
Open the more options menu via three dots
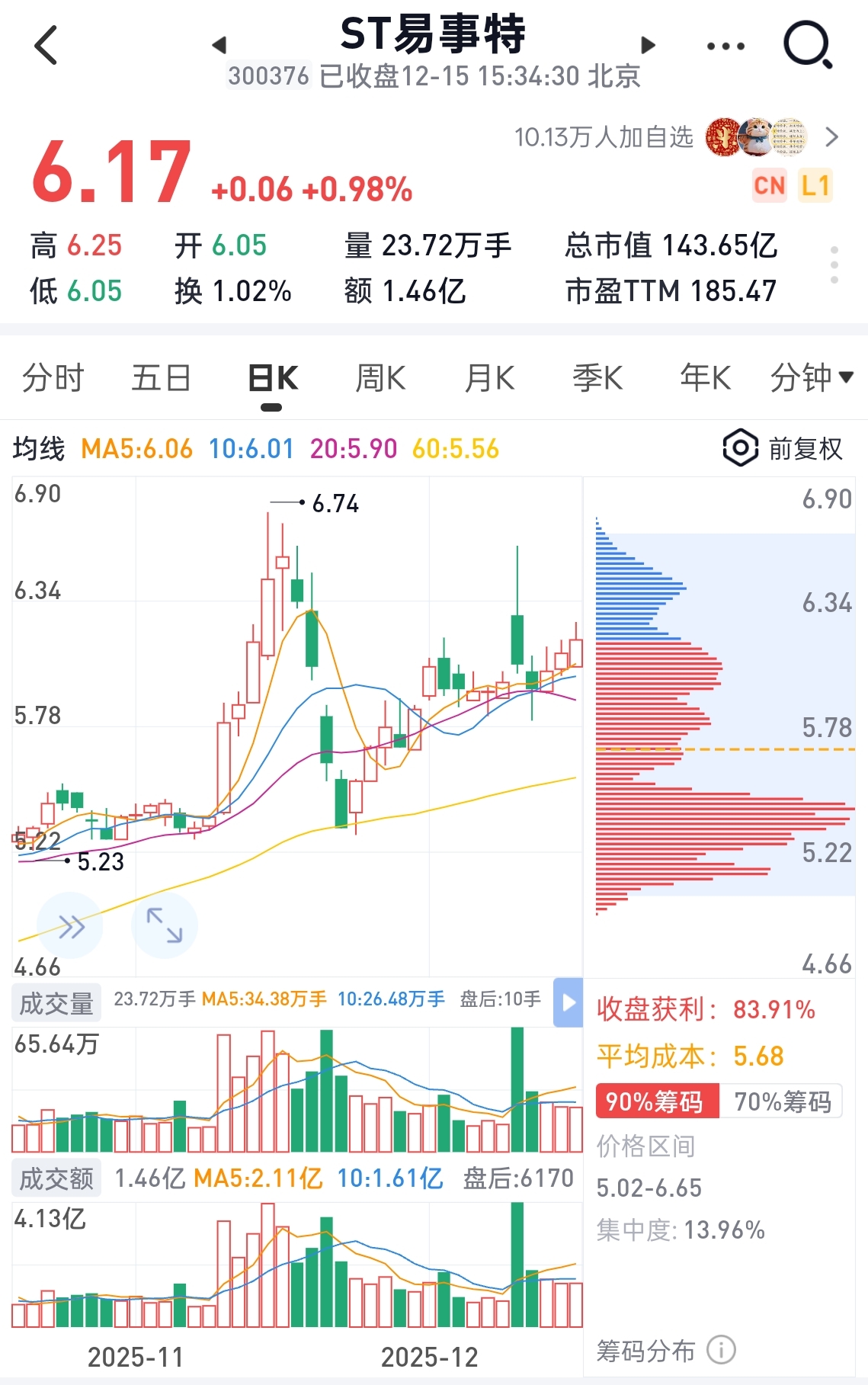pyautogui.click(x=724, y=44)
